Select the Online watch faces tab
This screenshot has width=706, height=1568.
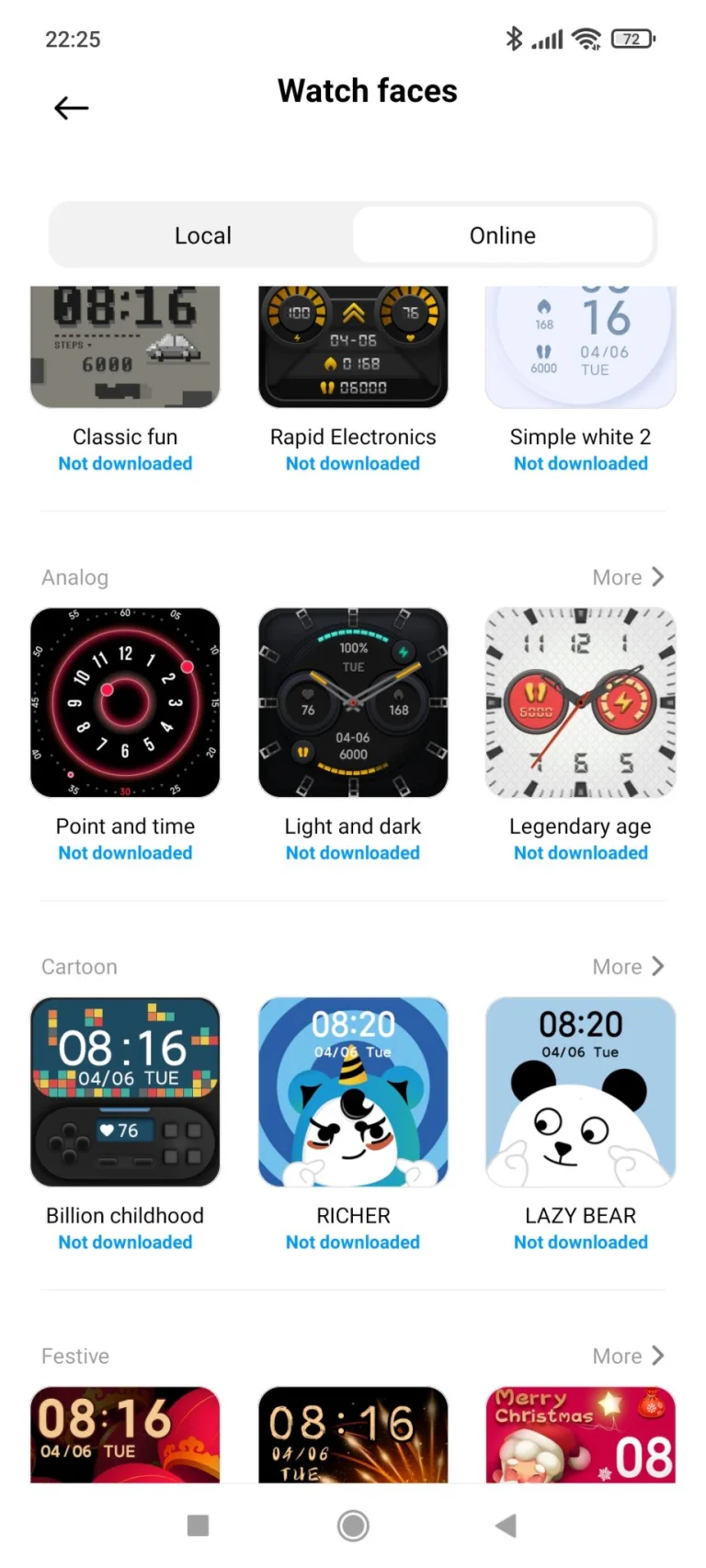click(503, 235)
